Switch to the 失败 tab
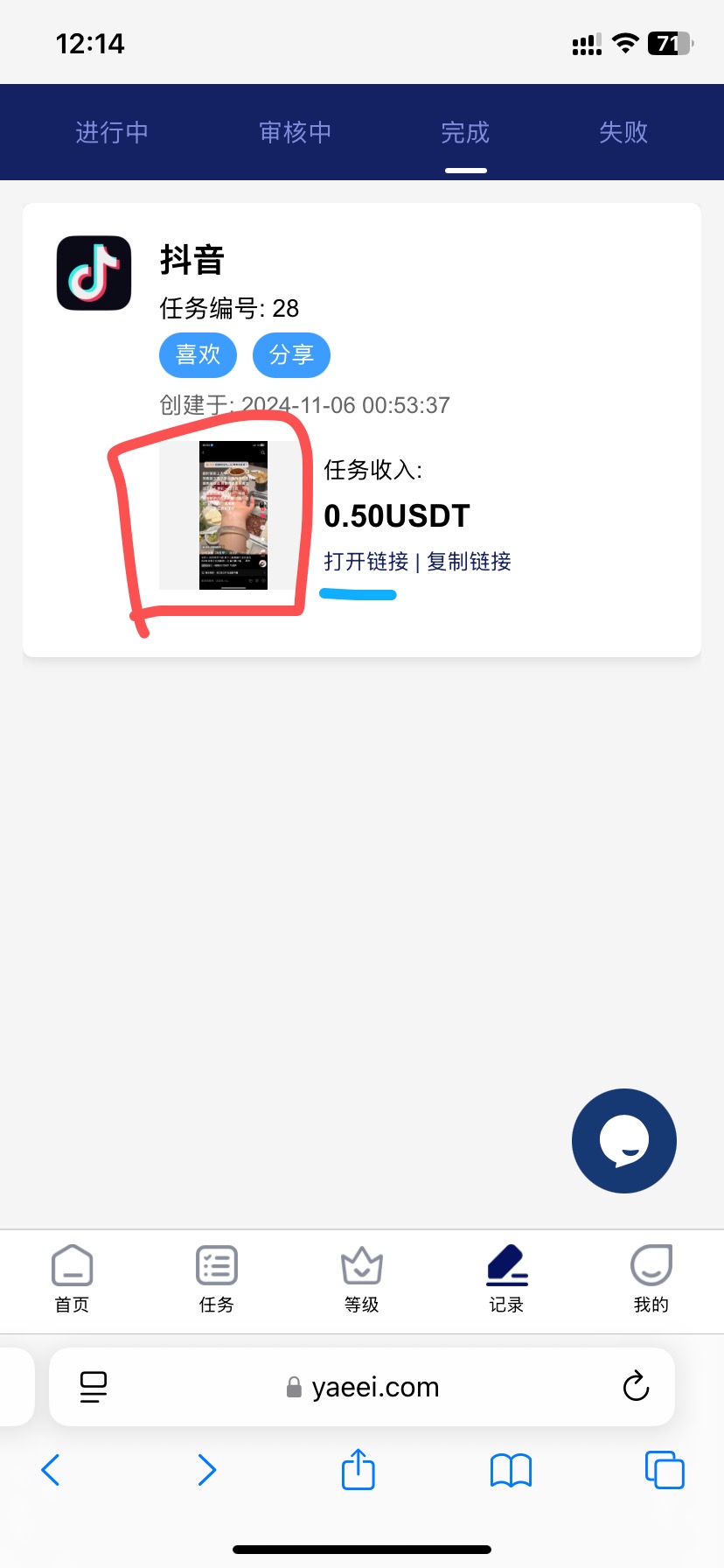724x1568 pixels. coord(623,133)
